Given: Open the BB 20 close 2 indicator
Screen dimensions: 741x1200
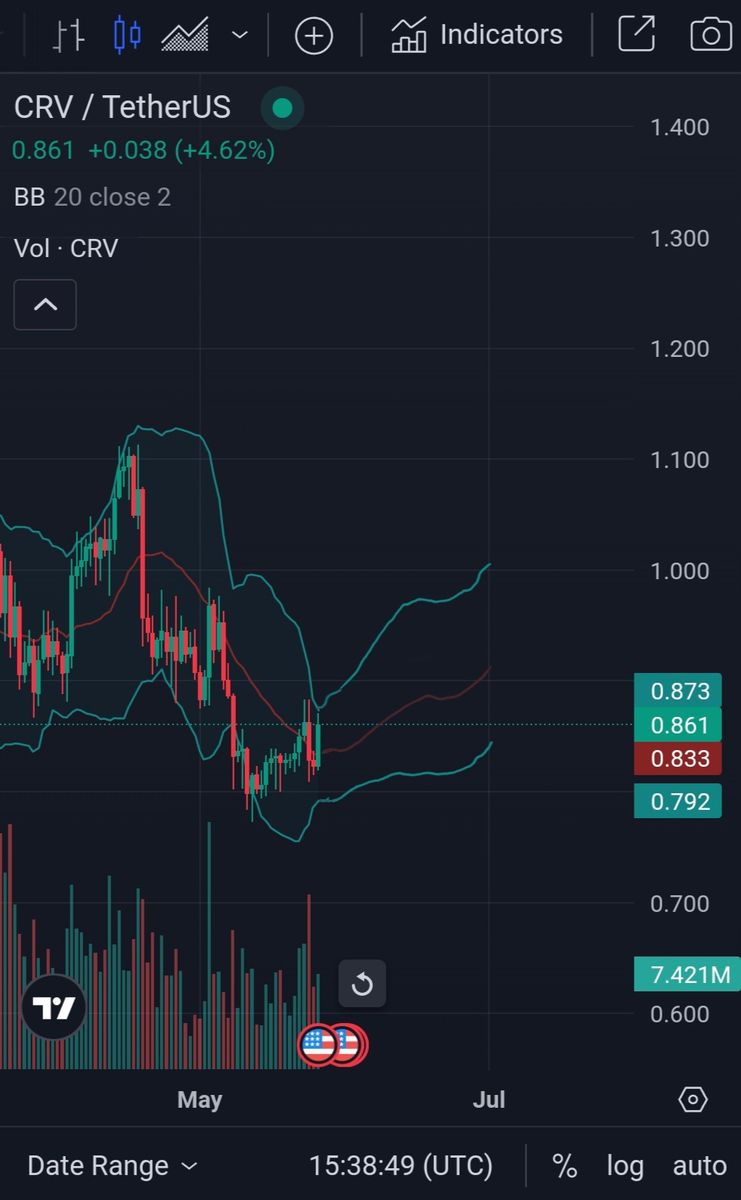Looking at the screenshot, I should 92,197.
